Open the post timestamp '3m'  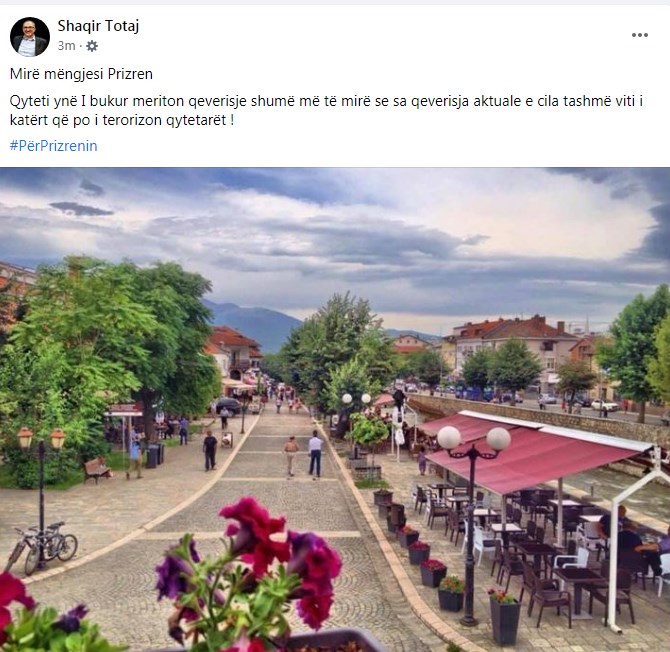click(x=66, y=46)
